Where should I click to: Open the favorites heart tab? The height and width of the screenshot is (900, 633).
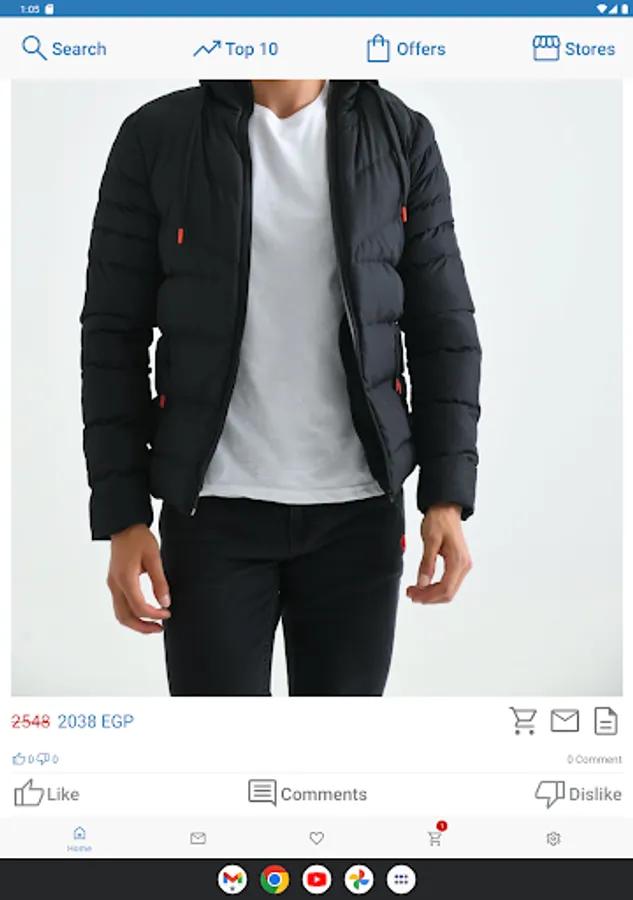point(317,838)
